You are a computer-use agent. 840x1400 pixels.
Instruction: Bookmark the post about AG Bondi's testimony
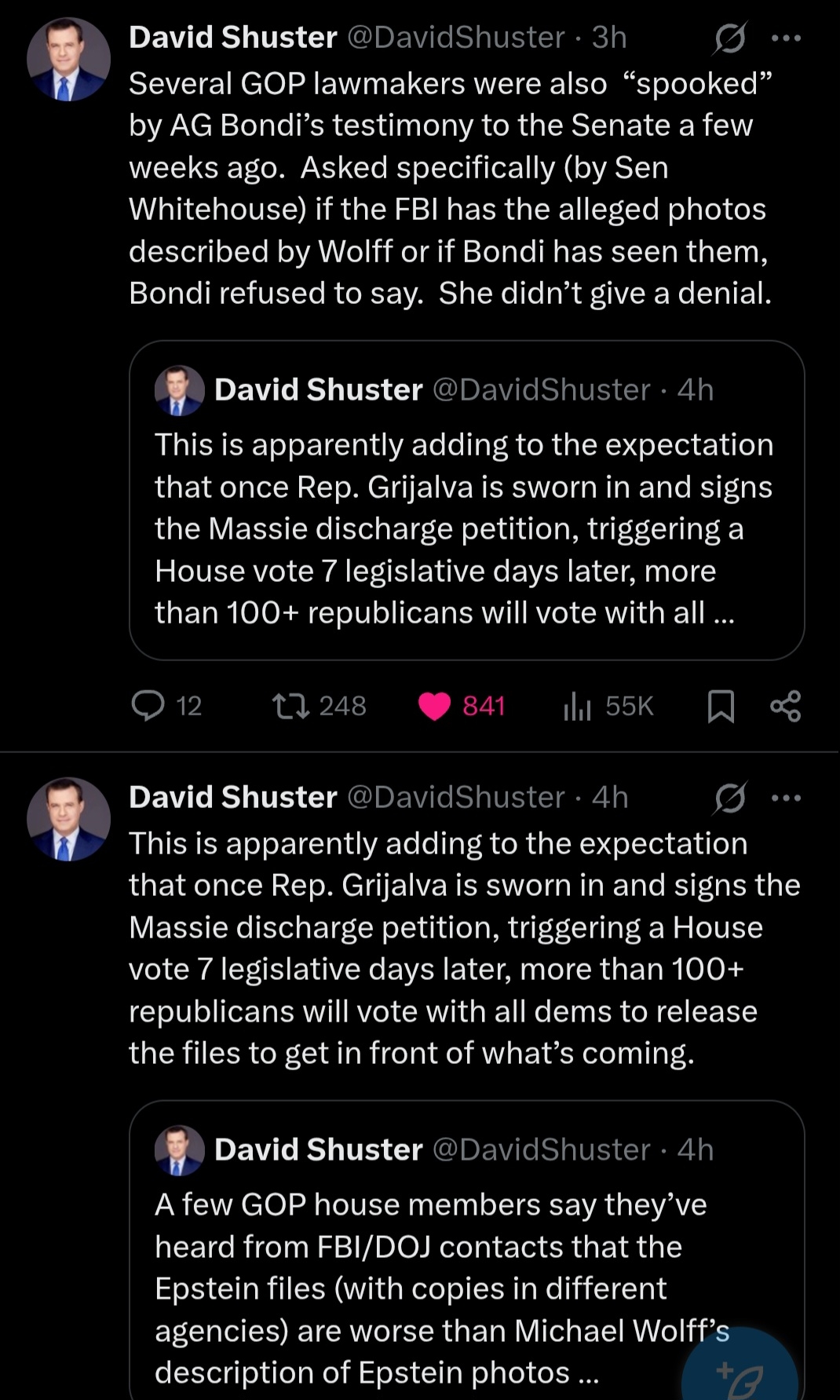click(721, 705)
